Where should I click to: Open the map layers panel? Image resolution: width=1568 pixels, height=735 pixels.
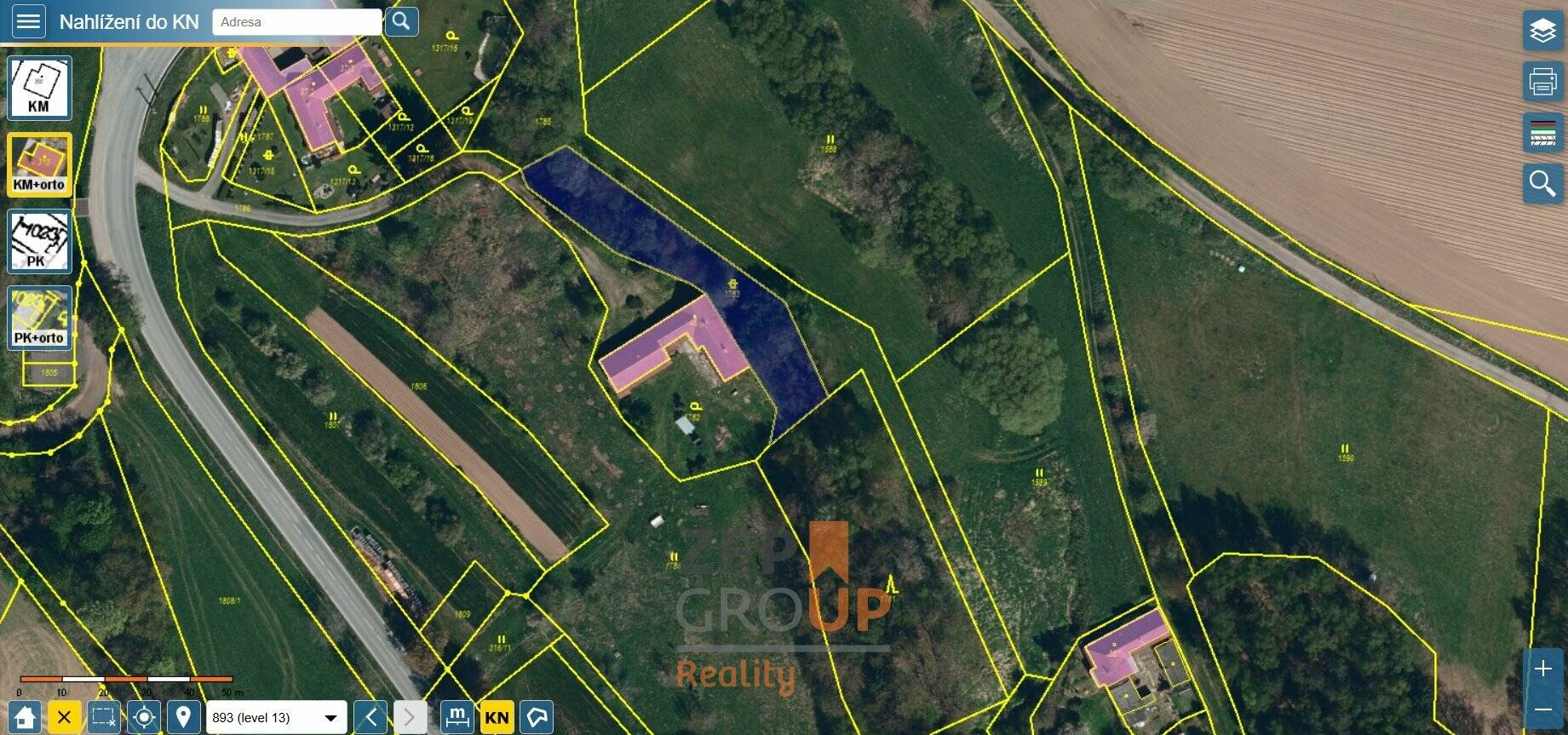pos(1542,32)
